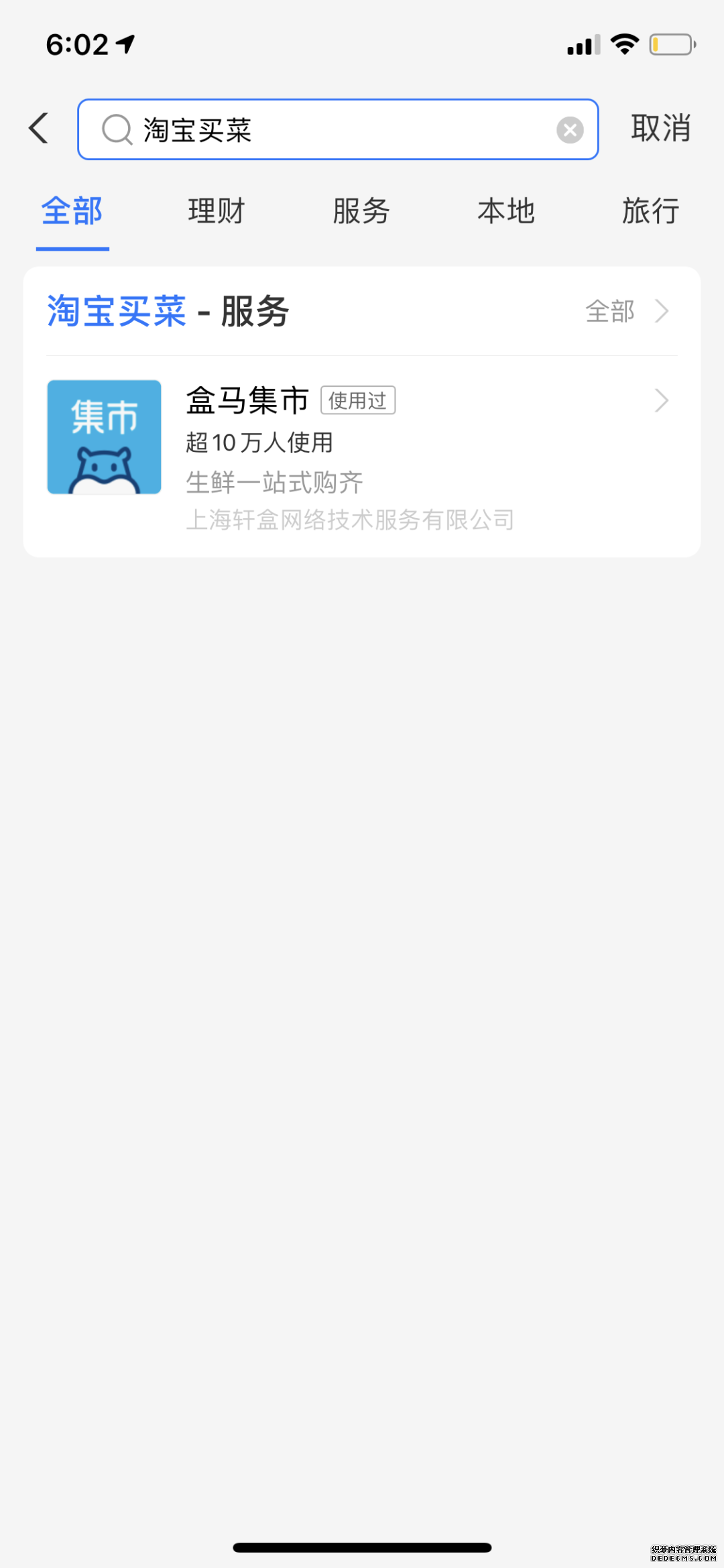Switch to the 理财 tab

217,211
